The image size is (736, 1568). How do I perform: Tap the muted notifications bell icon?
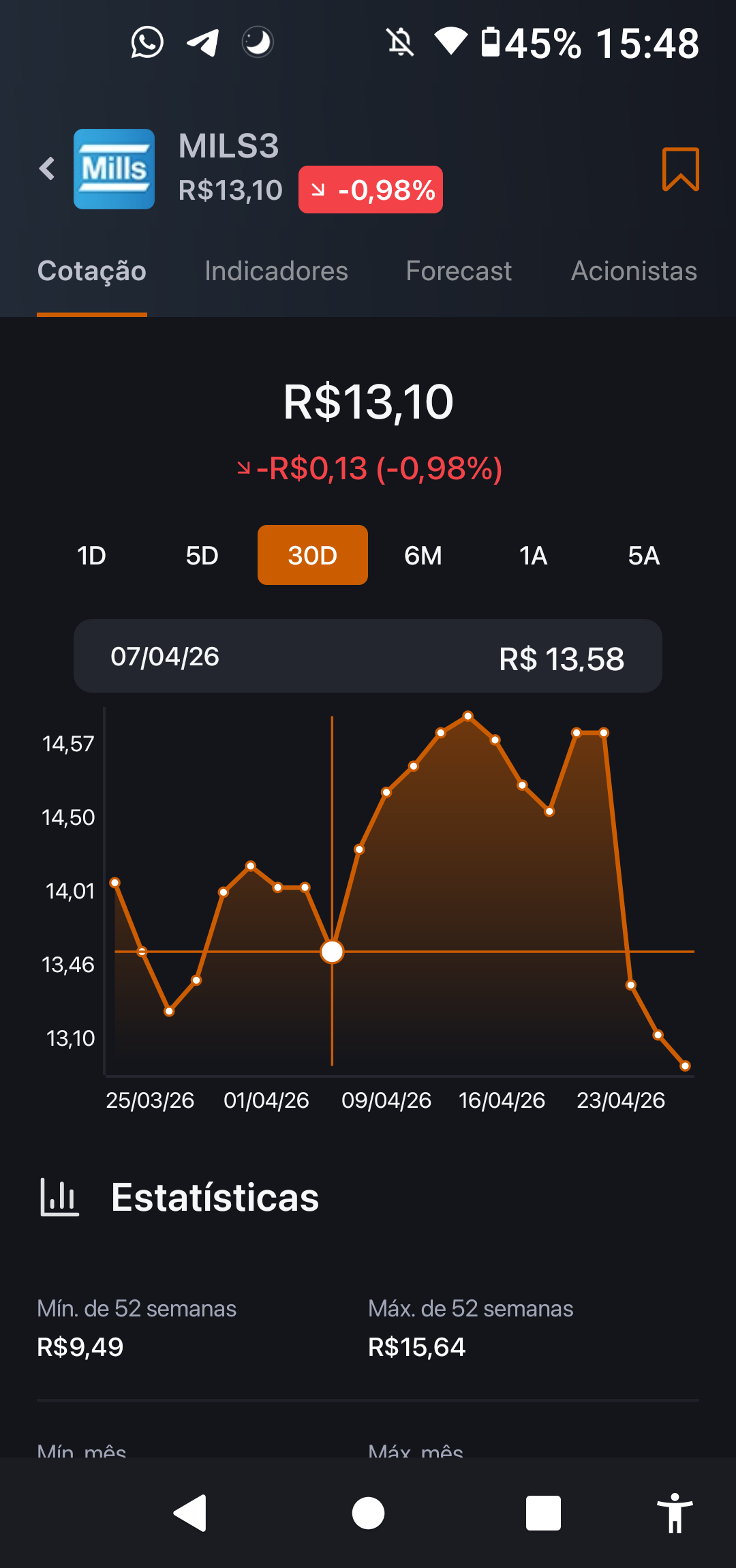pyautogui.click(x=401, y=42)
